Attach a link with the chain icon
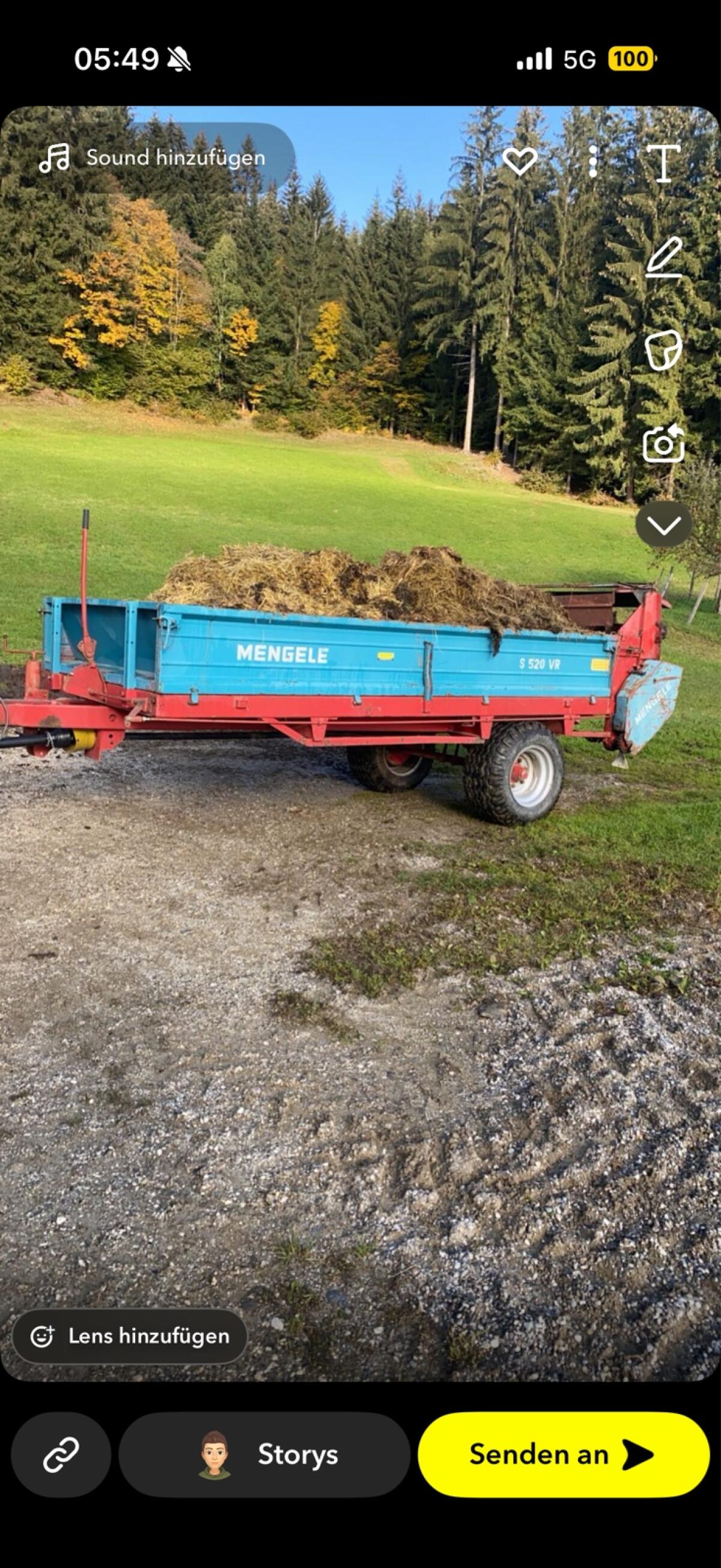721x1568 pixels. [x=61, y=1454]
